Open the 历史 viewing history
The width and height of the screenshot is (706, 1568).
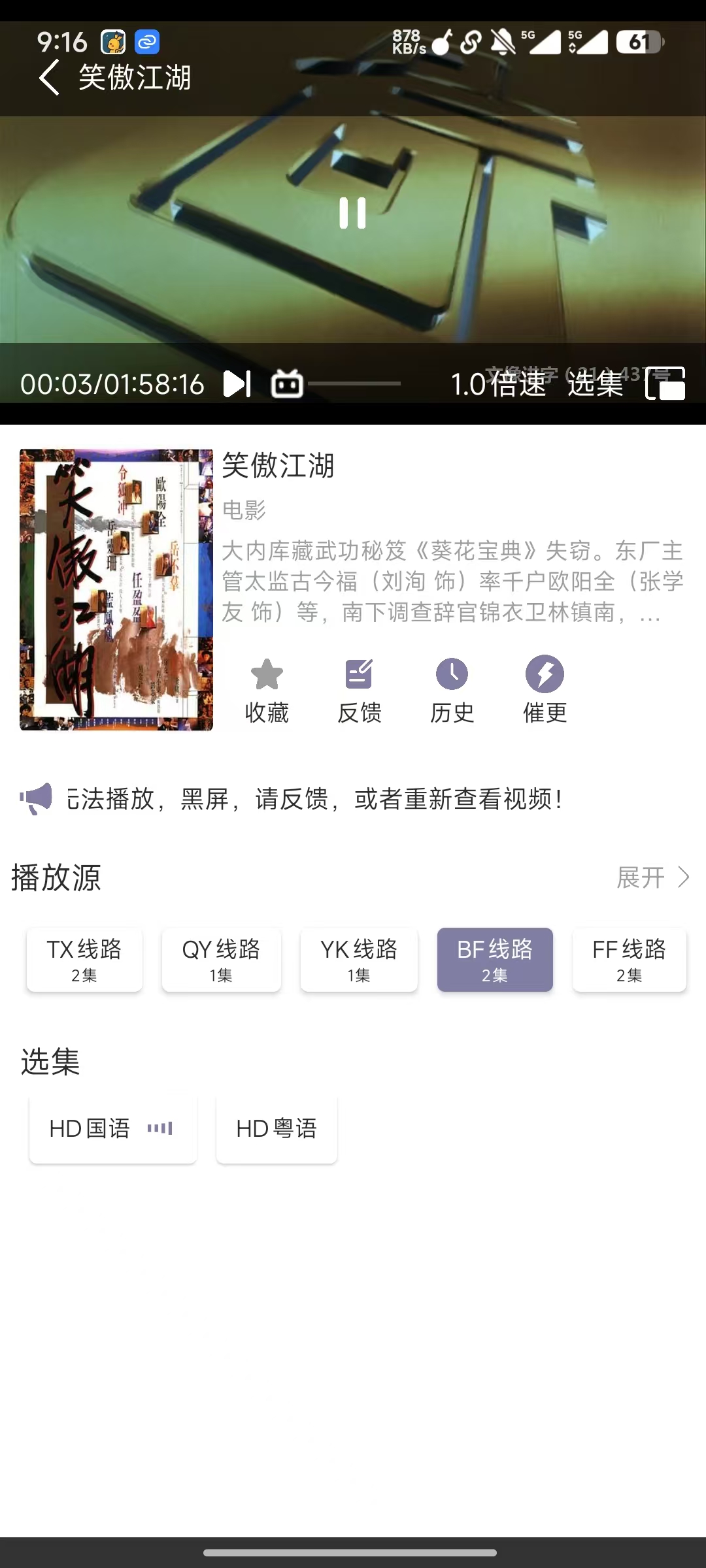[452, 689]
